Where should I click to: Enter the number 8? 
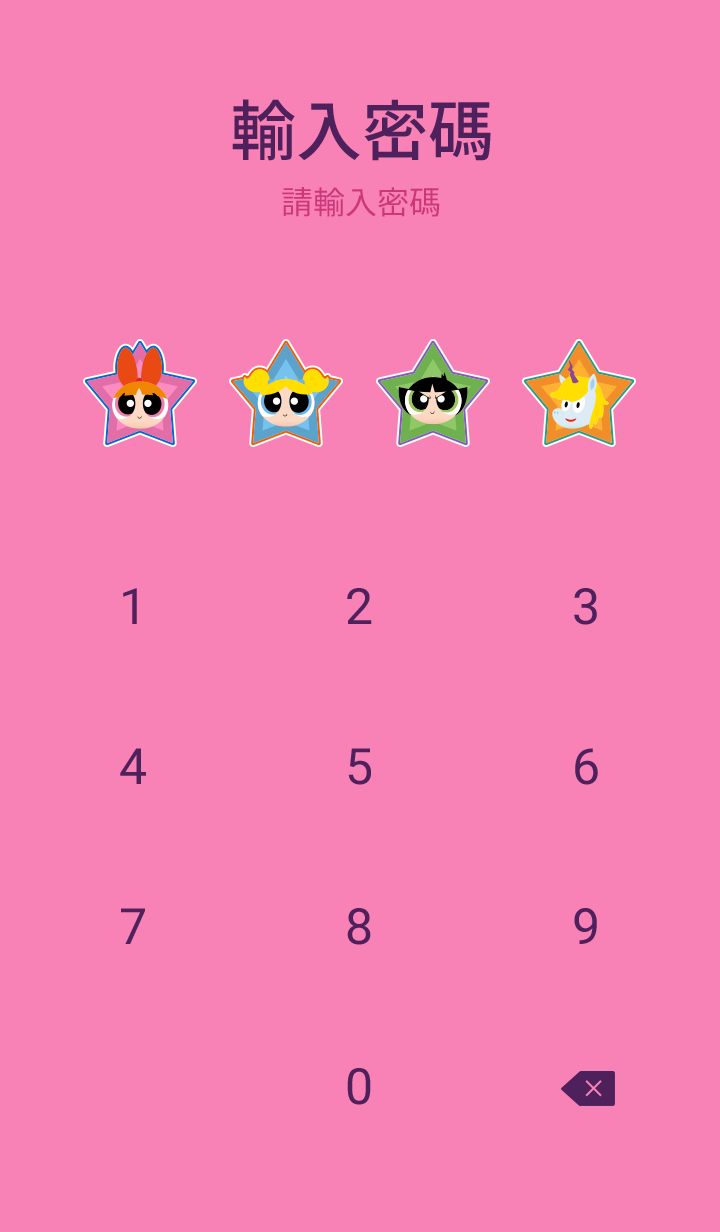pos(359,927)
